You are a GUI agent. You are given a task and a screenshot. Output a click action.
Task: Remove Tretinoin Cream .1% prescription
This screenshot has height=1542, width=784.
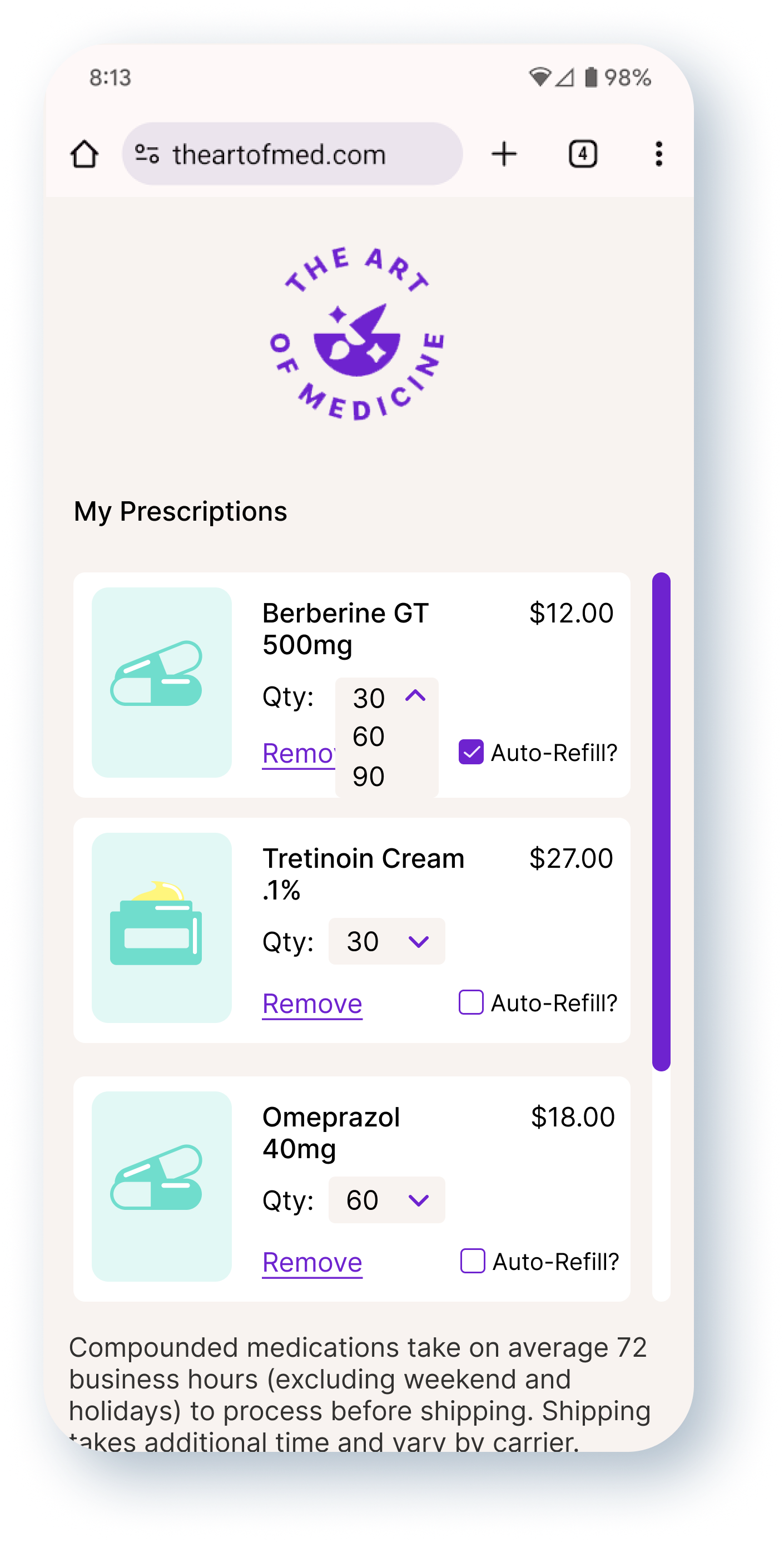(312, 1004)
